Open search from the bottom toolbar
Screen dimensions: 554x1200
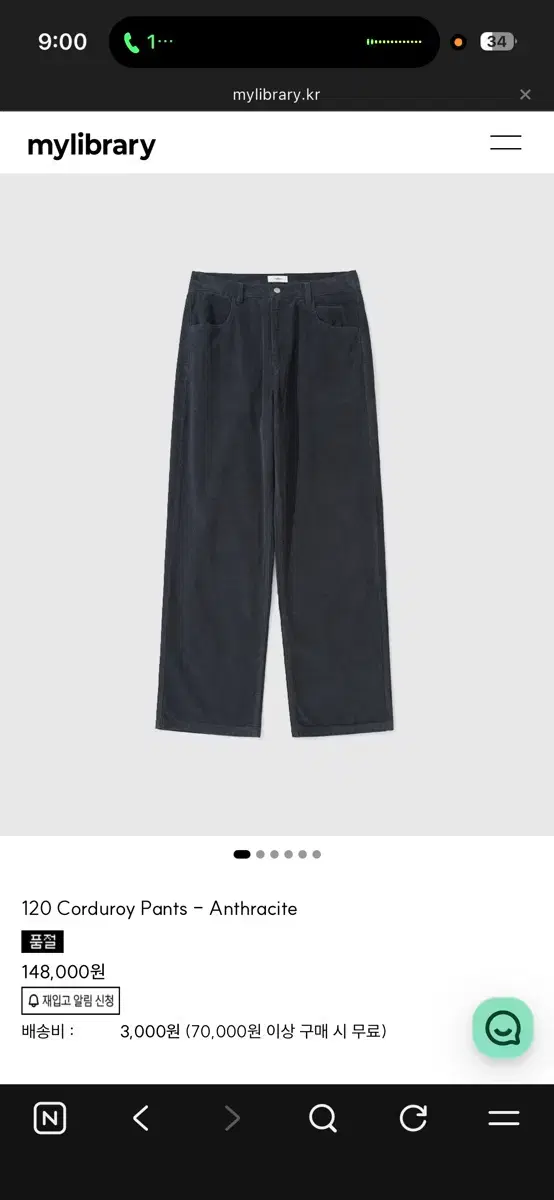click(x=322, y=1118)
